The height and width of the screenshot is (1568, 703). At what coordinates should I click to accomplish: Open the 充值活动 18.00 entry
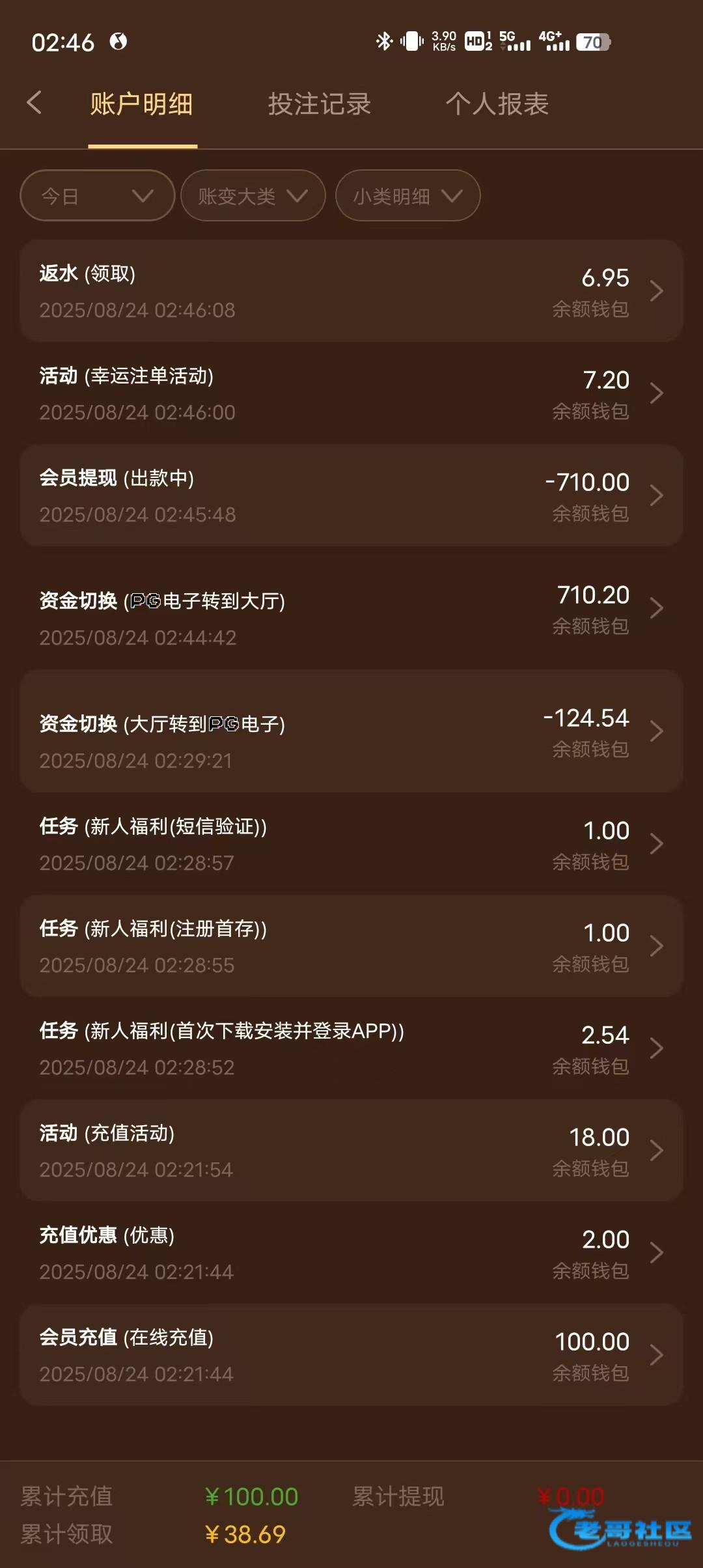351,1151
